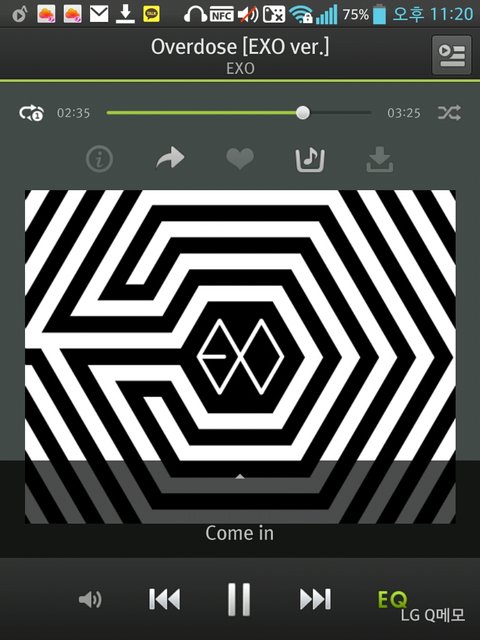480x640 pixels.
Task: Tap the playback progress bar
Action: [x=239, y=113]
